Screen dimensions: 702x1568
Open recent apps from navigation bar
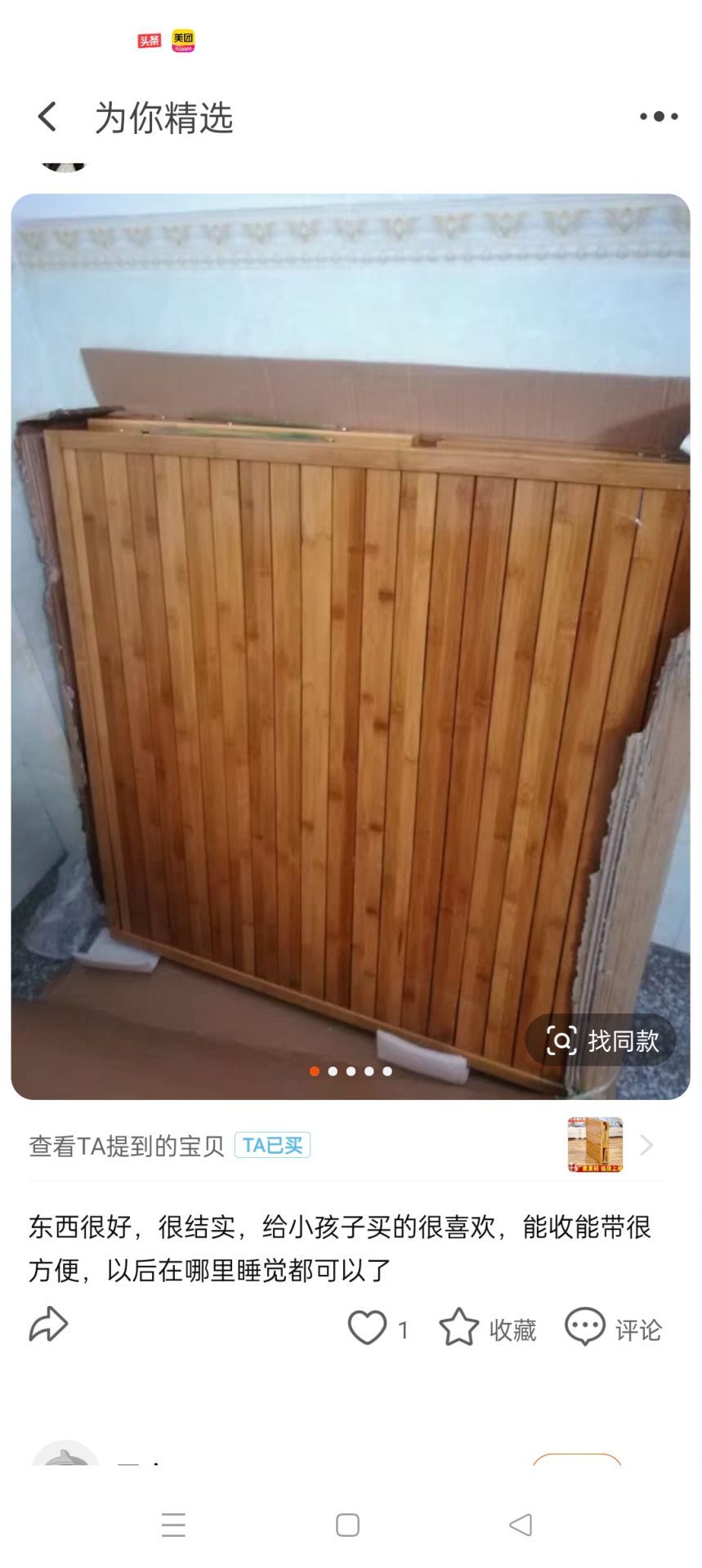(173, 1525)
